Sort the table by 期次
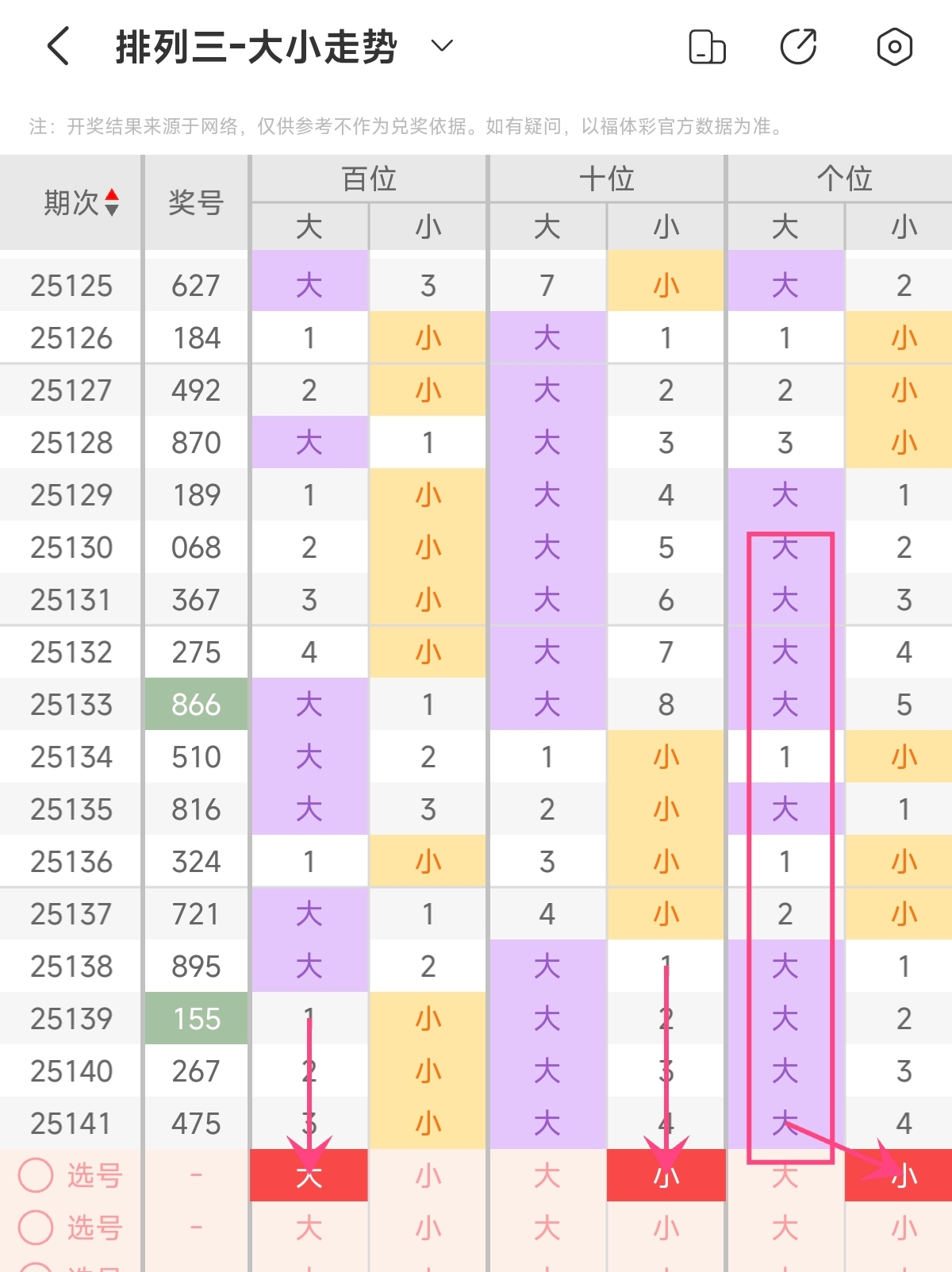Image resolution: width=952 pixels, height=1272 pixels. point(81,202)
